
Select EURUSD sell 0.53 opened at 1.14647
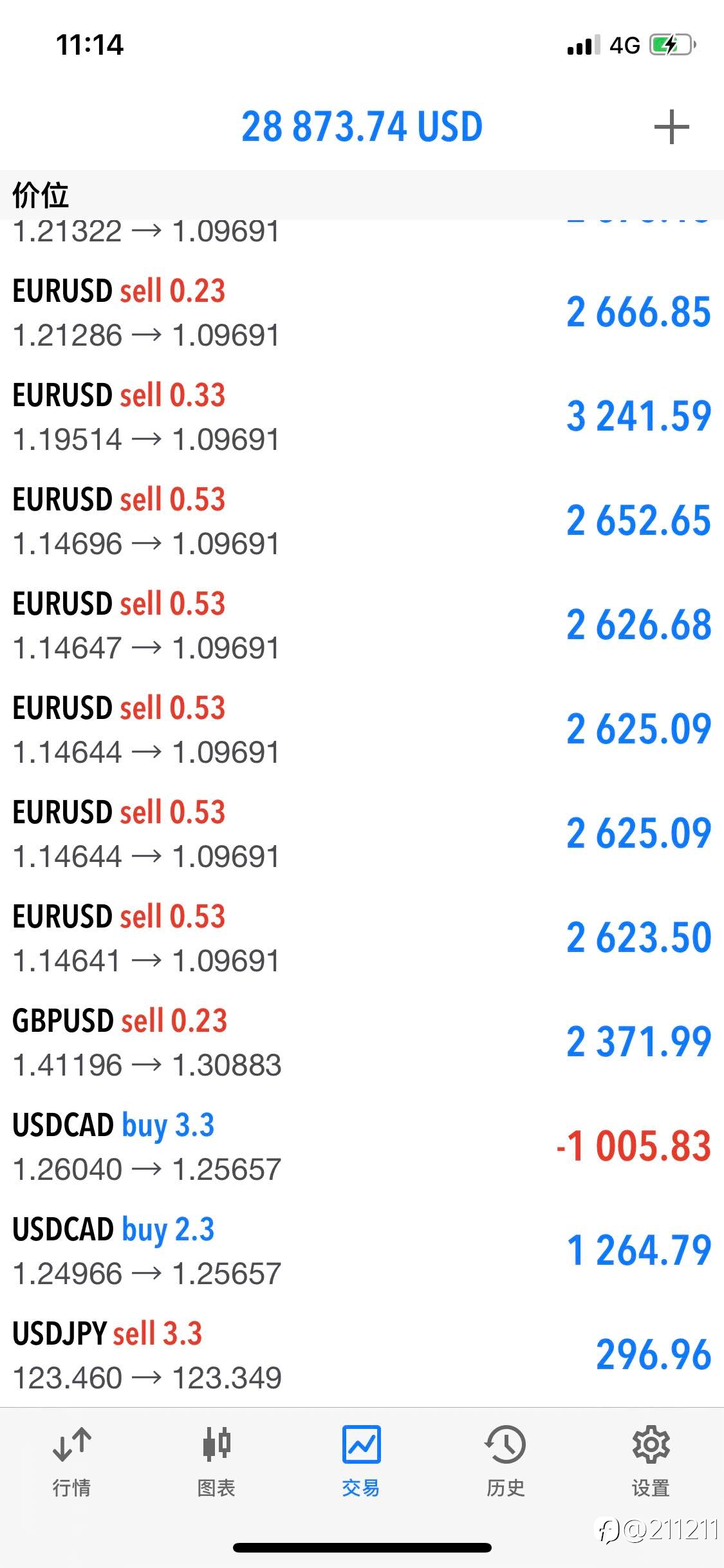click(x=362, y=626)
